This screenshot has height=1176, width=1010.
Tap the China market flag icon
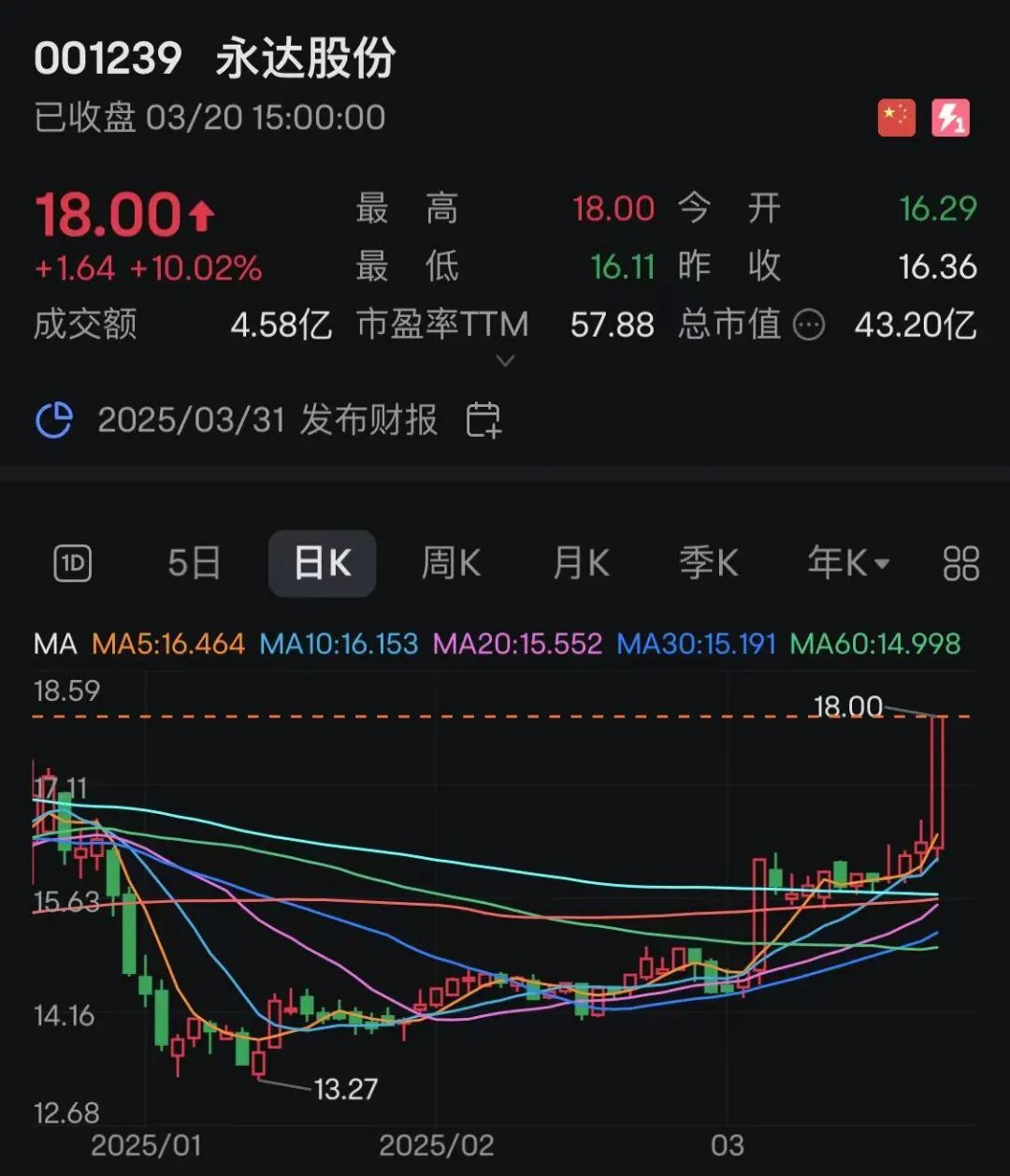896,119
